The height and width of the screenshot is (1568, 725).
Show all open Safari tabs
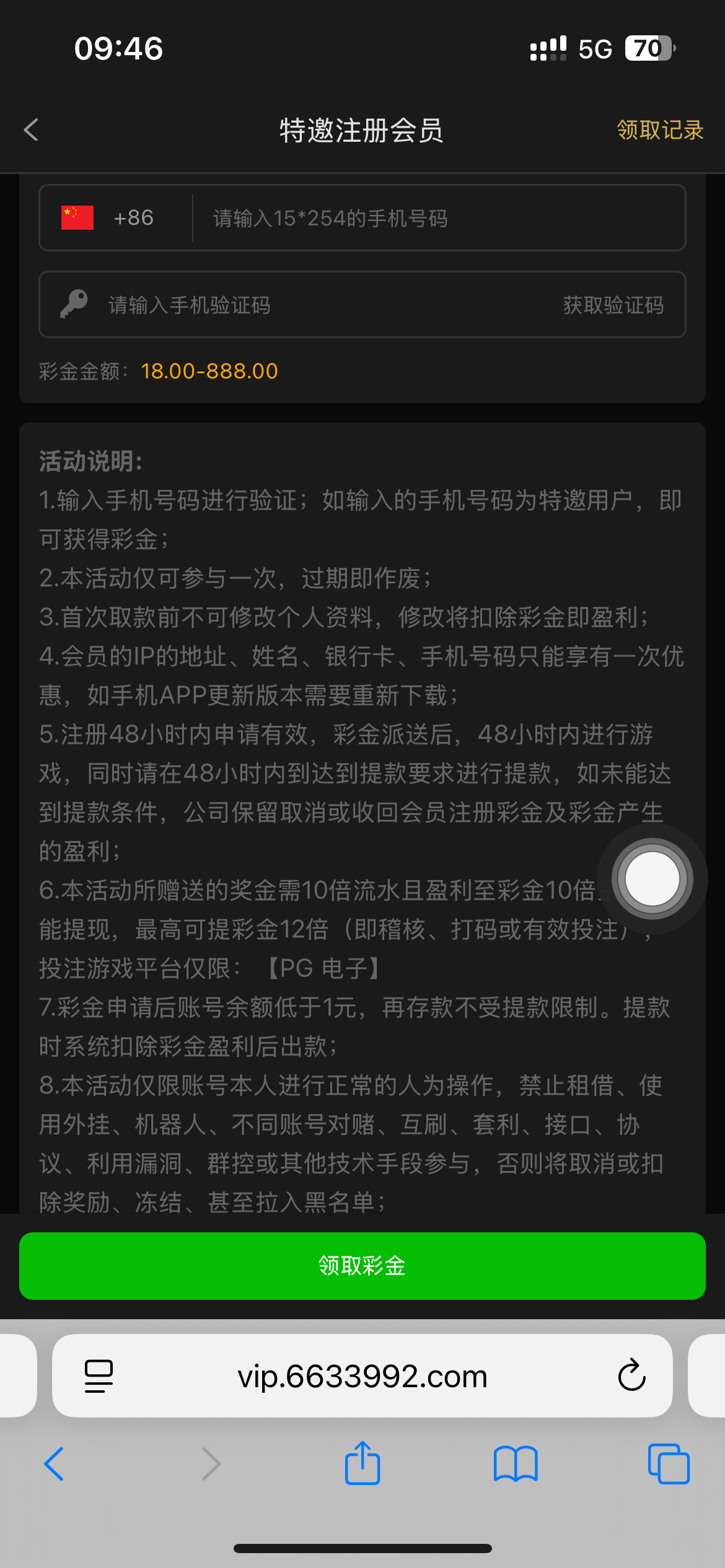pos(668,1464)
